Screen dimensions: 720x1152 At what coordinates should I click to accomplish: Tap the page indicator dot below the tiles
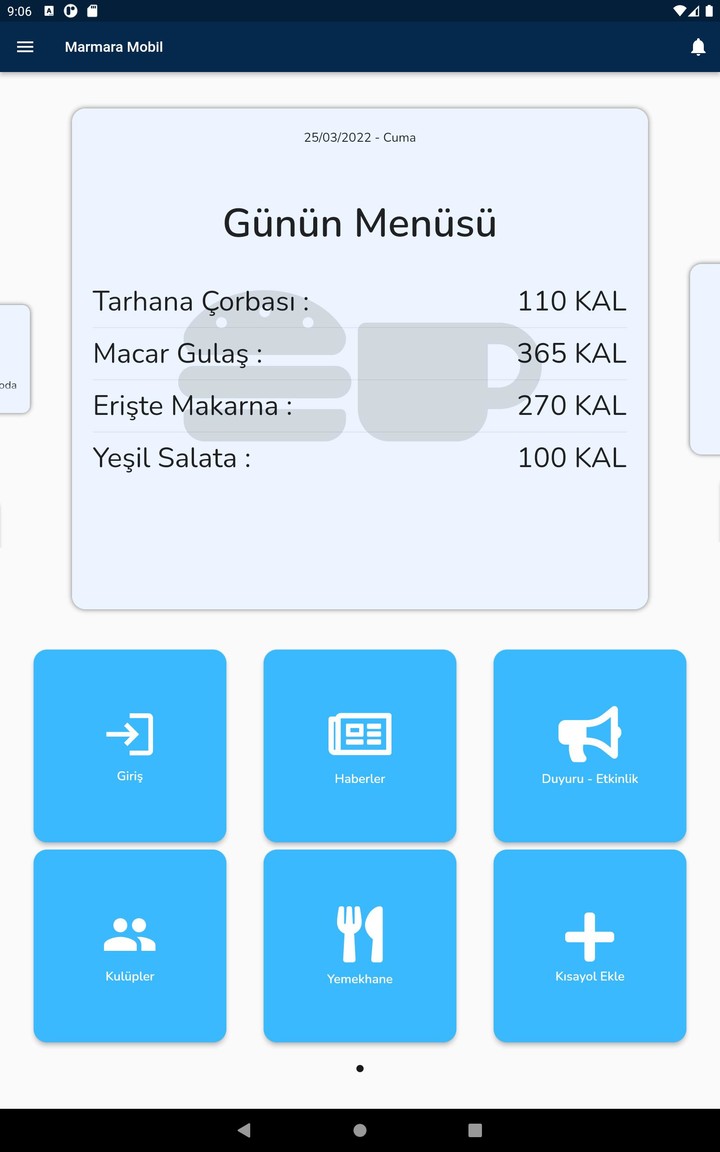point(359,1067)
